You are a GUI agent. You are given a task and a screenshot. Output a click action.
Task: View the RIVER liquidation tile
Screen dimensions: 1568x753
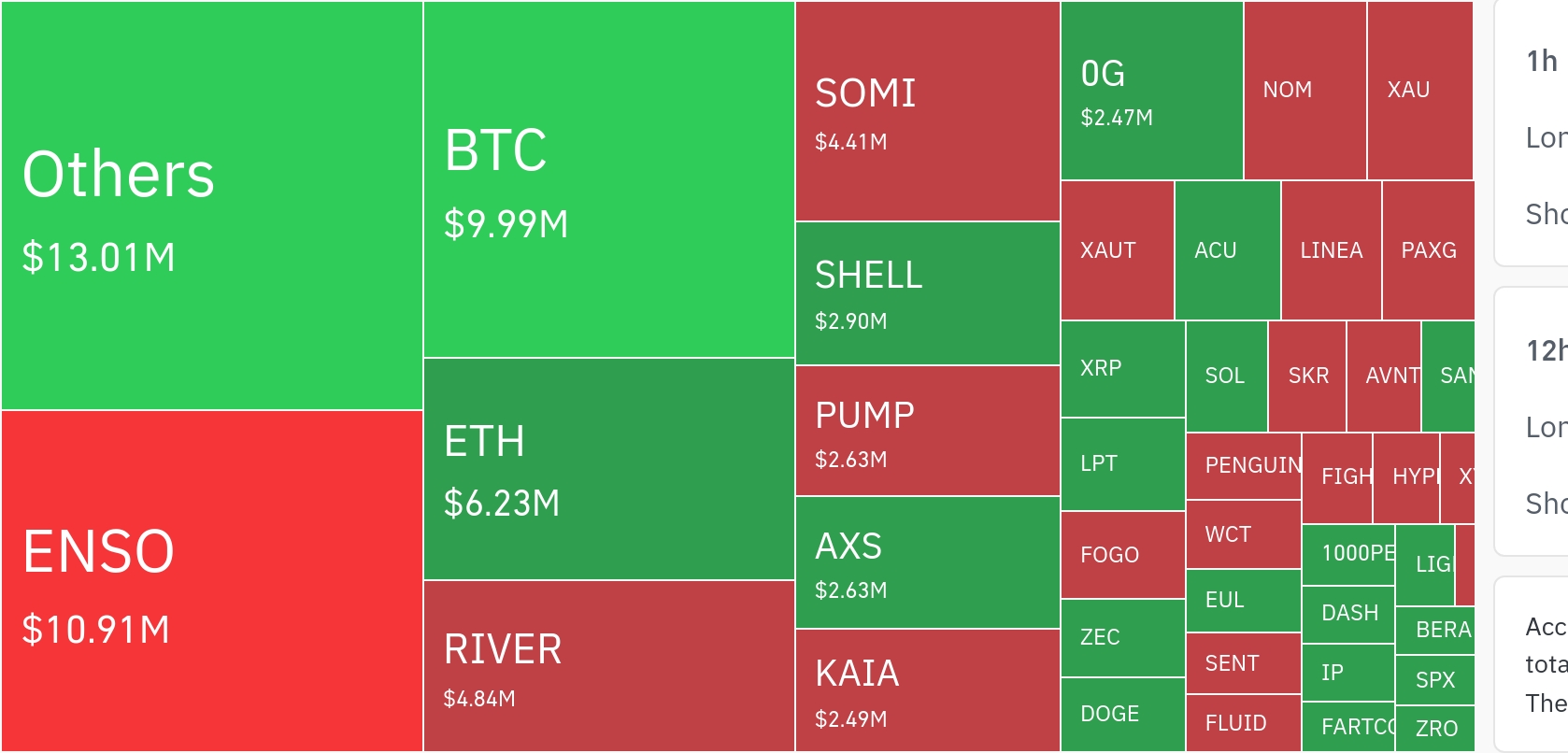click(608, 665)
